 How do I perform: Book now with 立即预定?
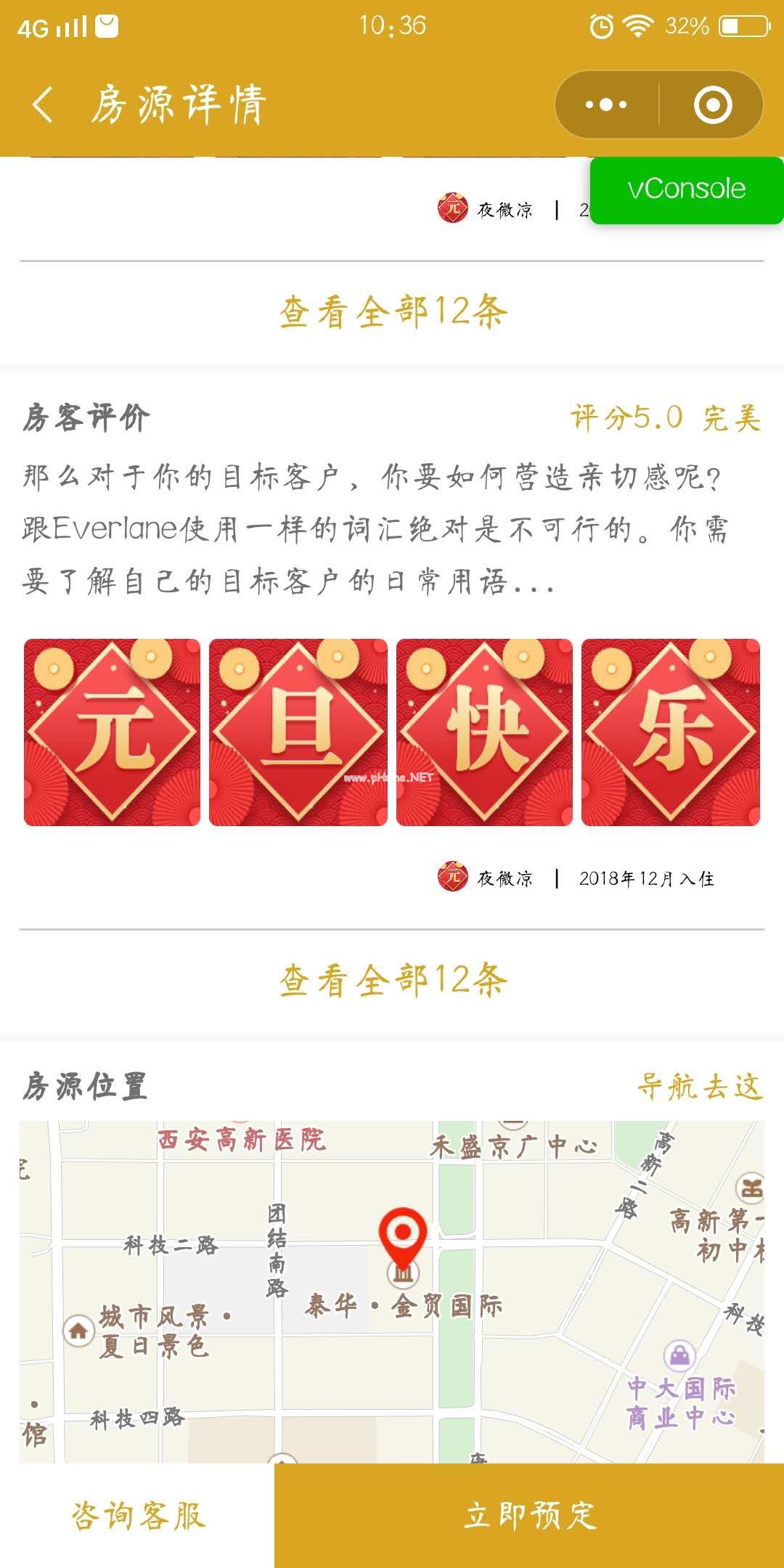[529, 1516]
